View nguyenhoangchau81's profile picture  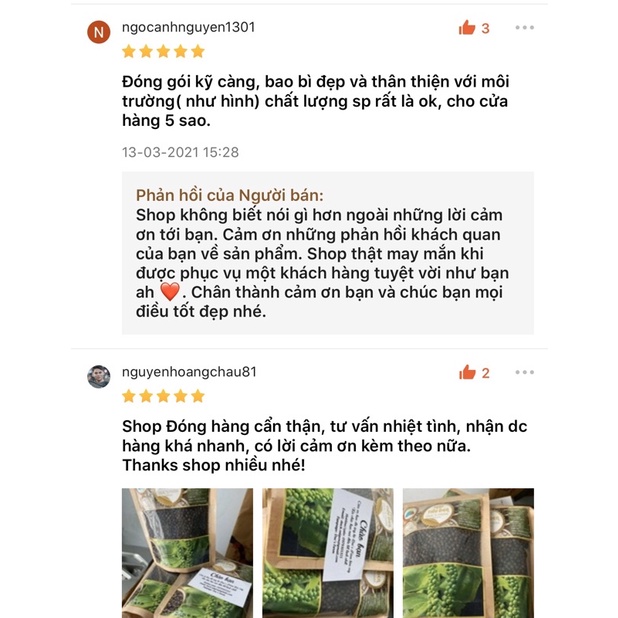coord(99,376)
